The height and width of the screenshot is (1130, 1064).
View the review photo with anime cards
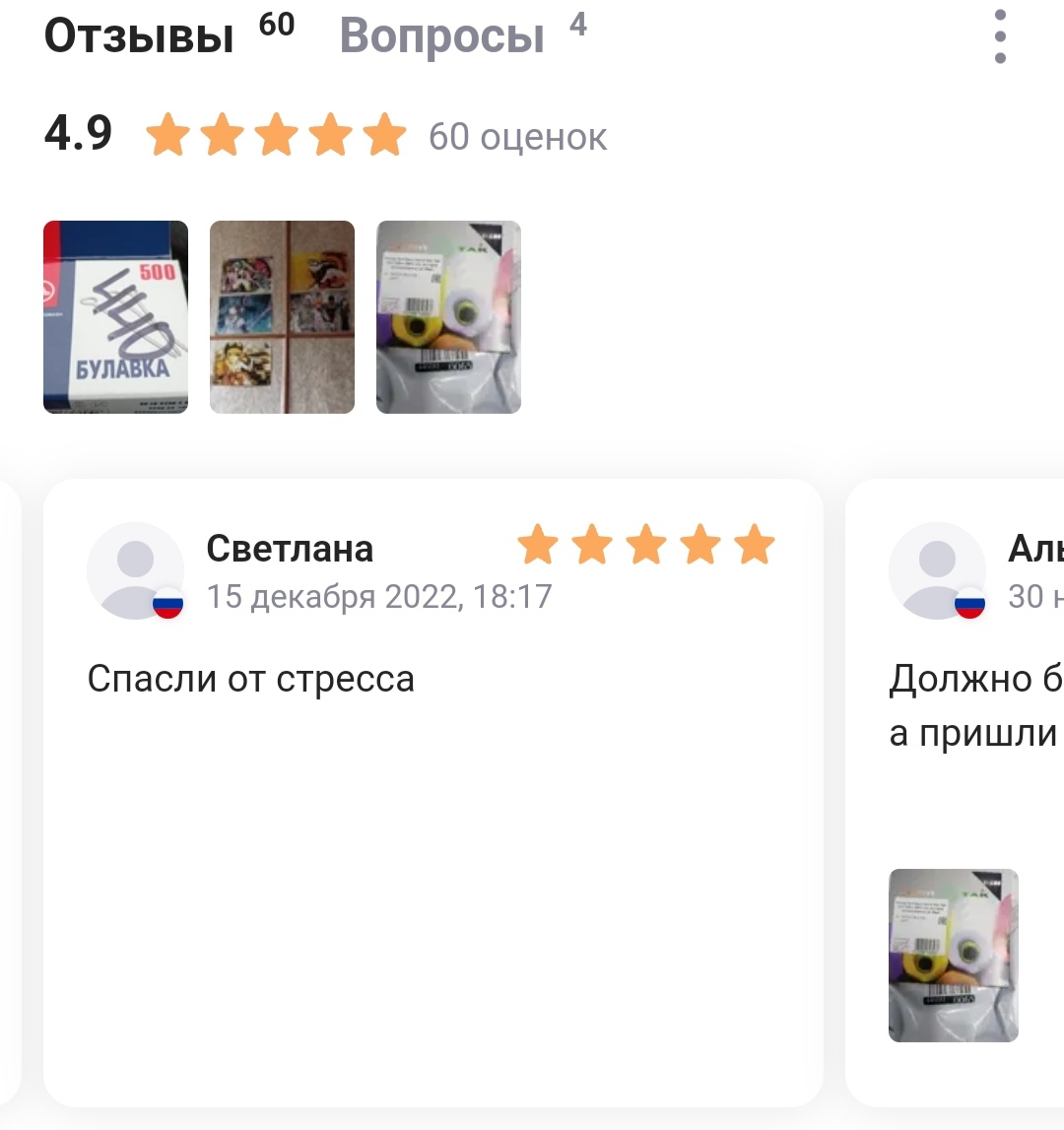282,316
